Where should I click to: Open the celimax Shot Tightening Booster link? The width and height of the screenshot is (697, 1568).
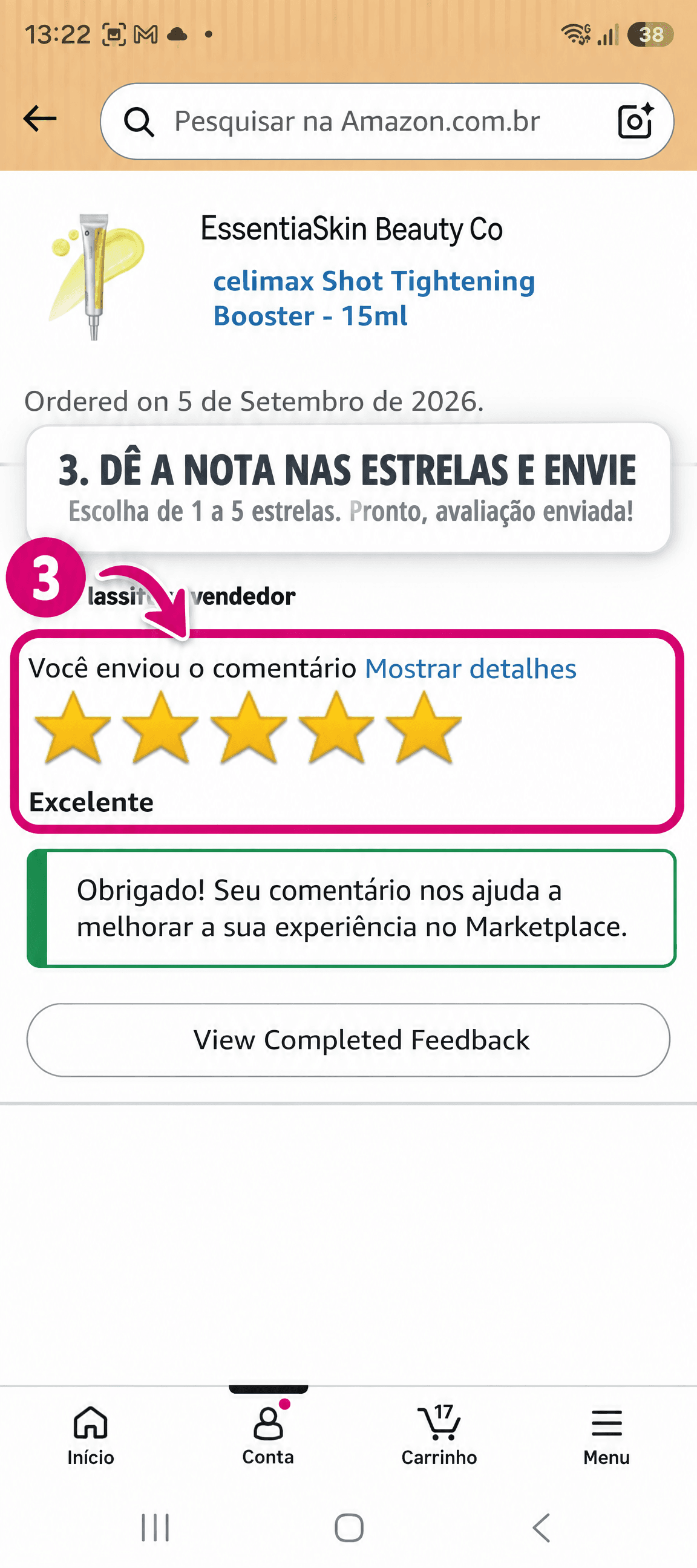coord(374,298)
